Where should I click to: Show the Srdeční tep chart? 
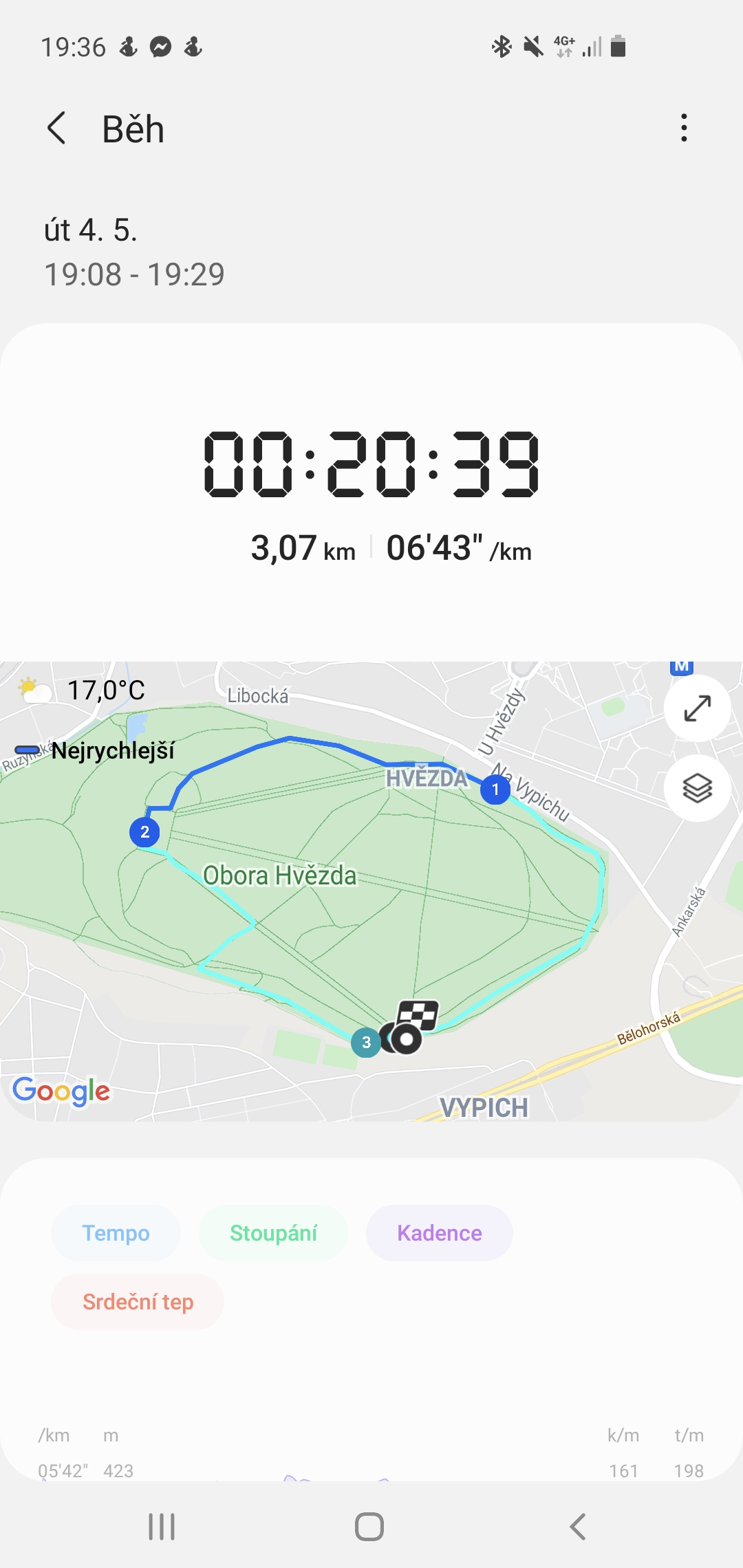tap(138, 1302)
